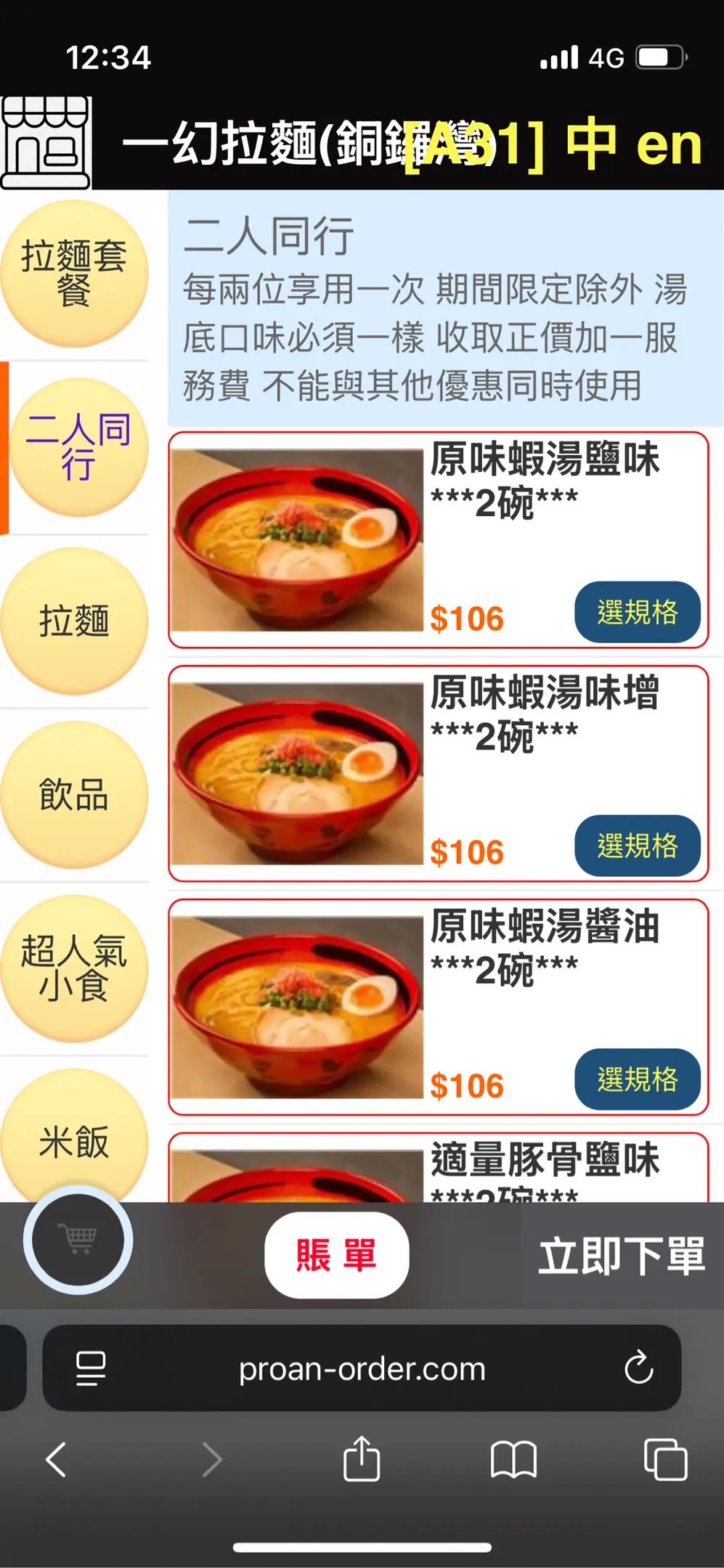
Task: Switch language to en
Action: [668, 144]
